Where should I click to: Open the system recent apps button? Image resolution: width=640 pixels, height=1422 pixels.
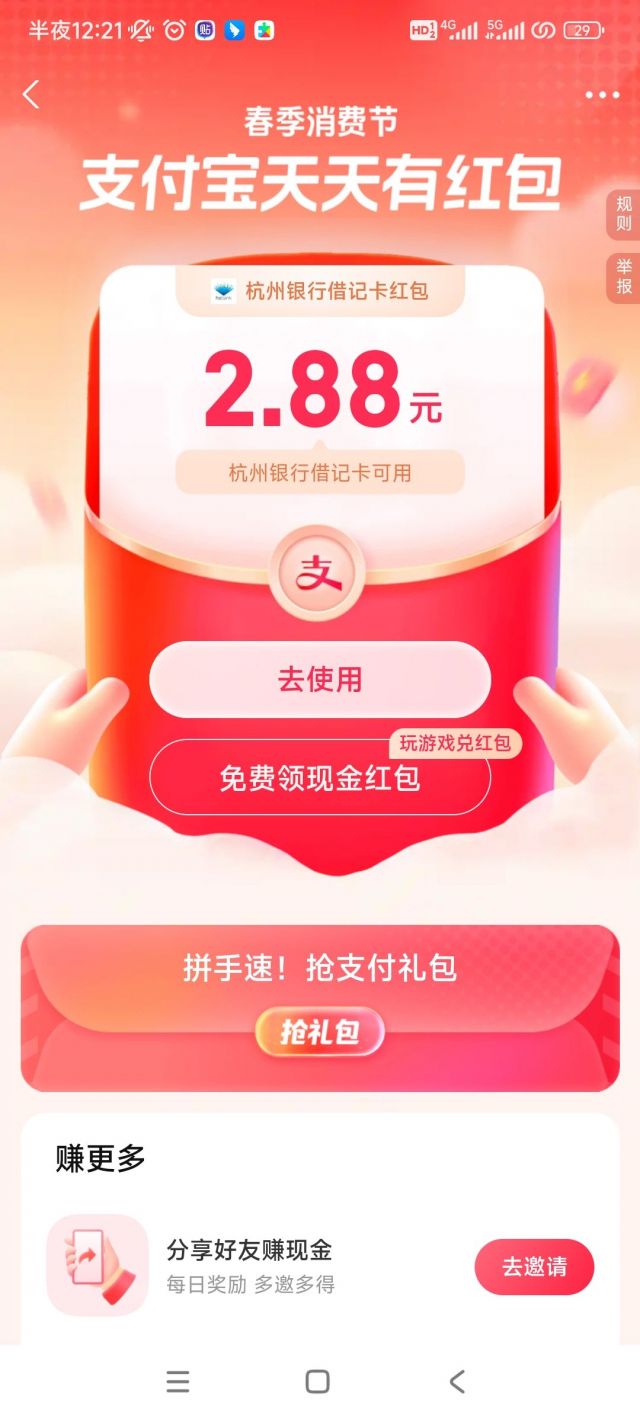[178, 1382]
